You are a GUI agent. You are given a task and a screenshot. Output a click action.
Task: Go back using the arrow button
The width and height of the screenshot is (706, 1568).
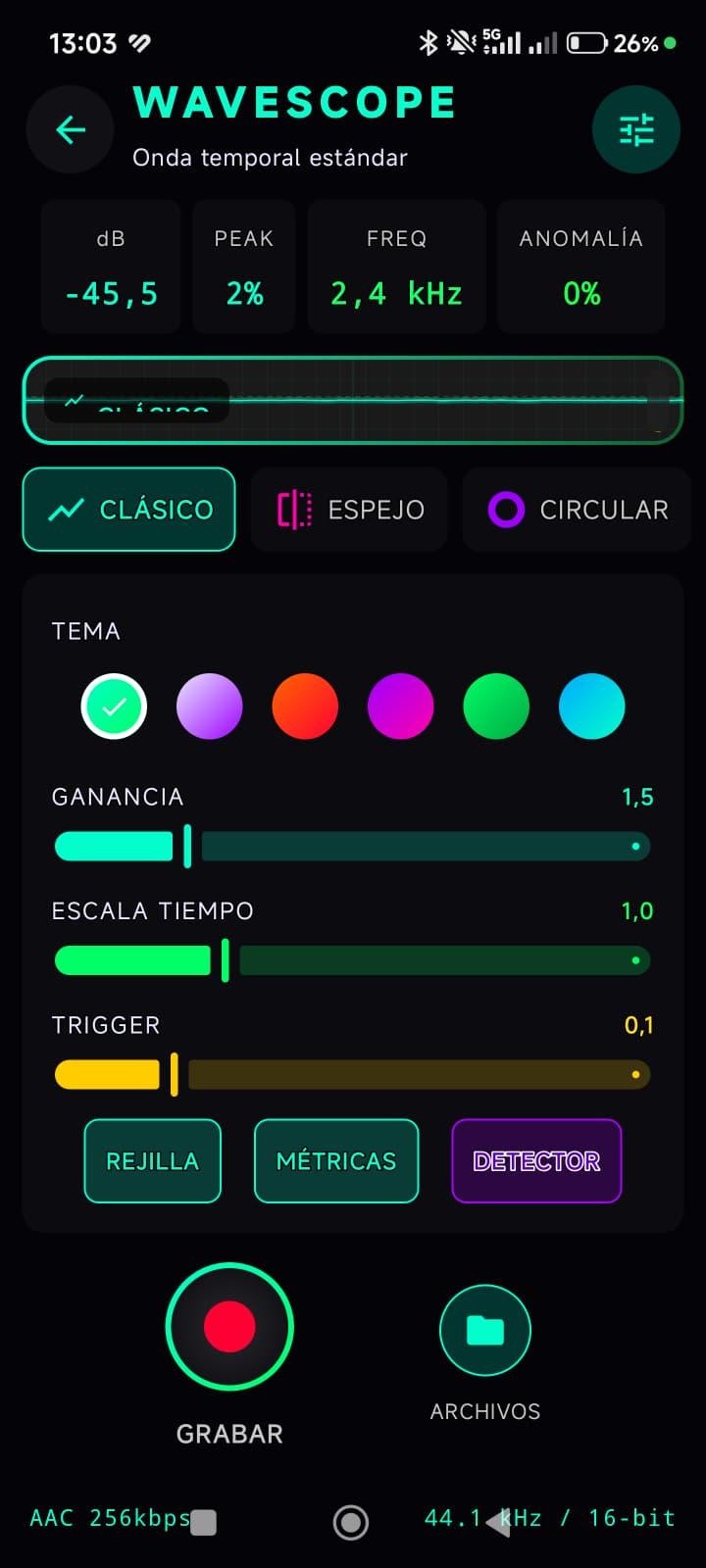(71, 129)
